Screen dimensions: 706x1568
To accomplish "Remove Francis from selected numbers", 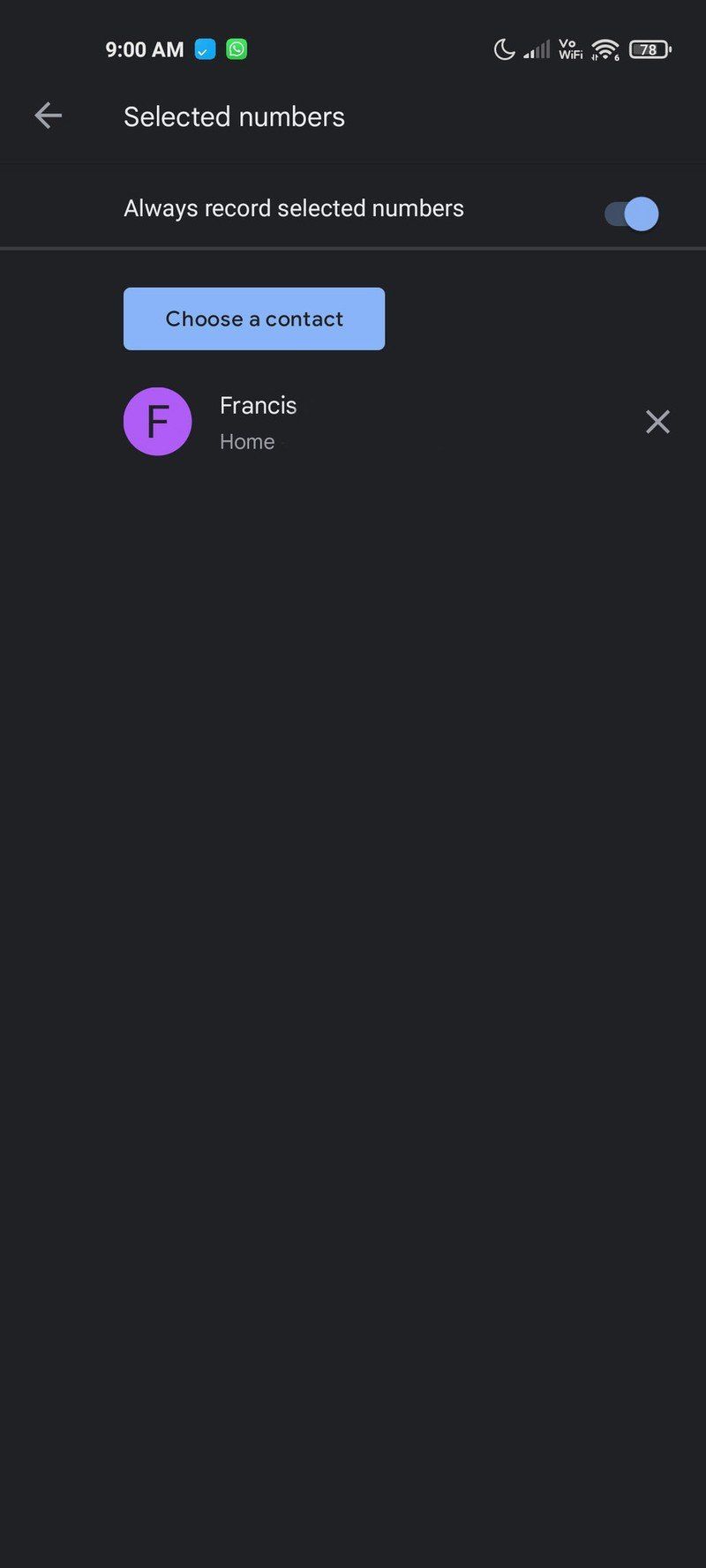I will (x=657, y=422).
